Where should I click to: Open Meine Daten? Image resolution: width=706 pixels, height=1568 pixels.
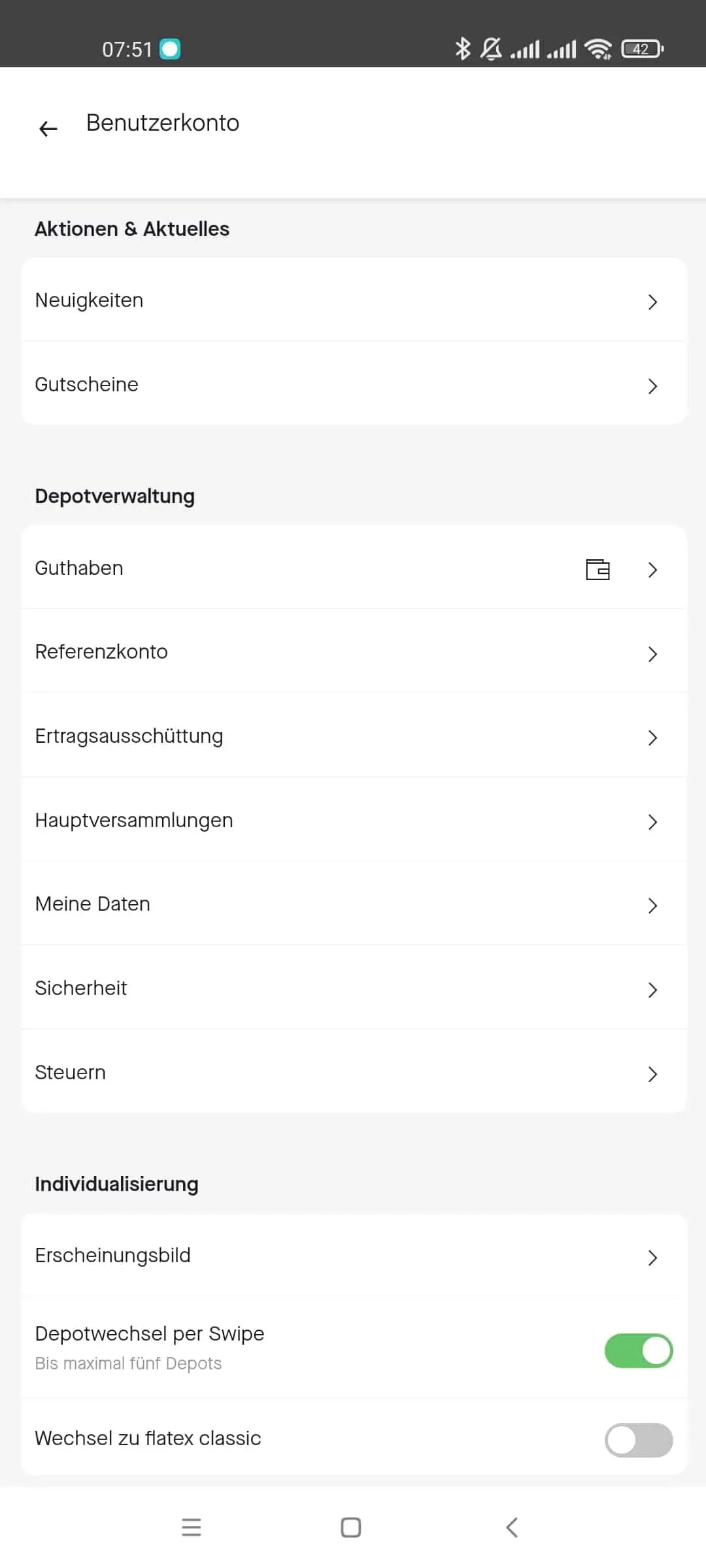354,904
